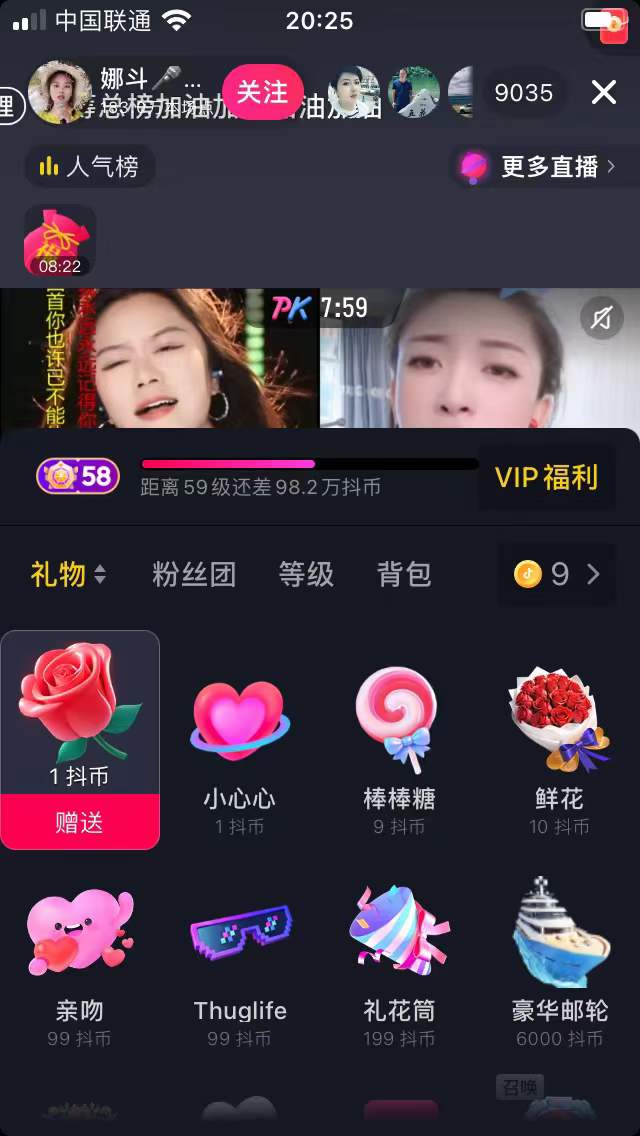
Task: Select the 小心心 gift
Action: point(240,740)
